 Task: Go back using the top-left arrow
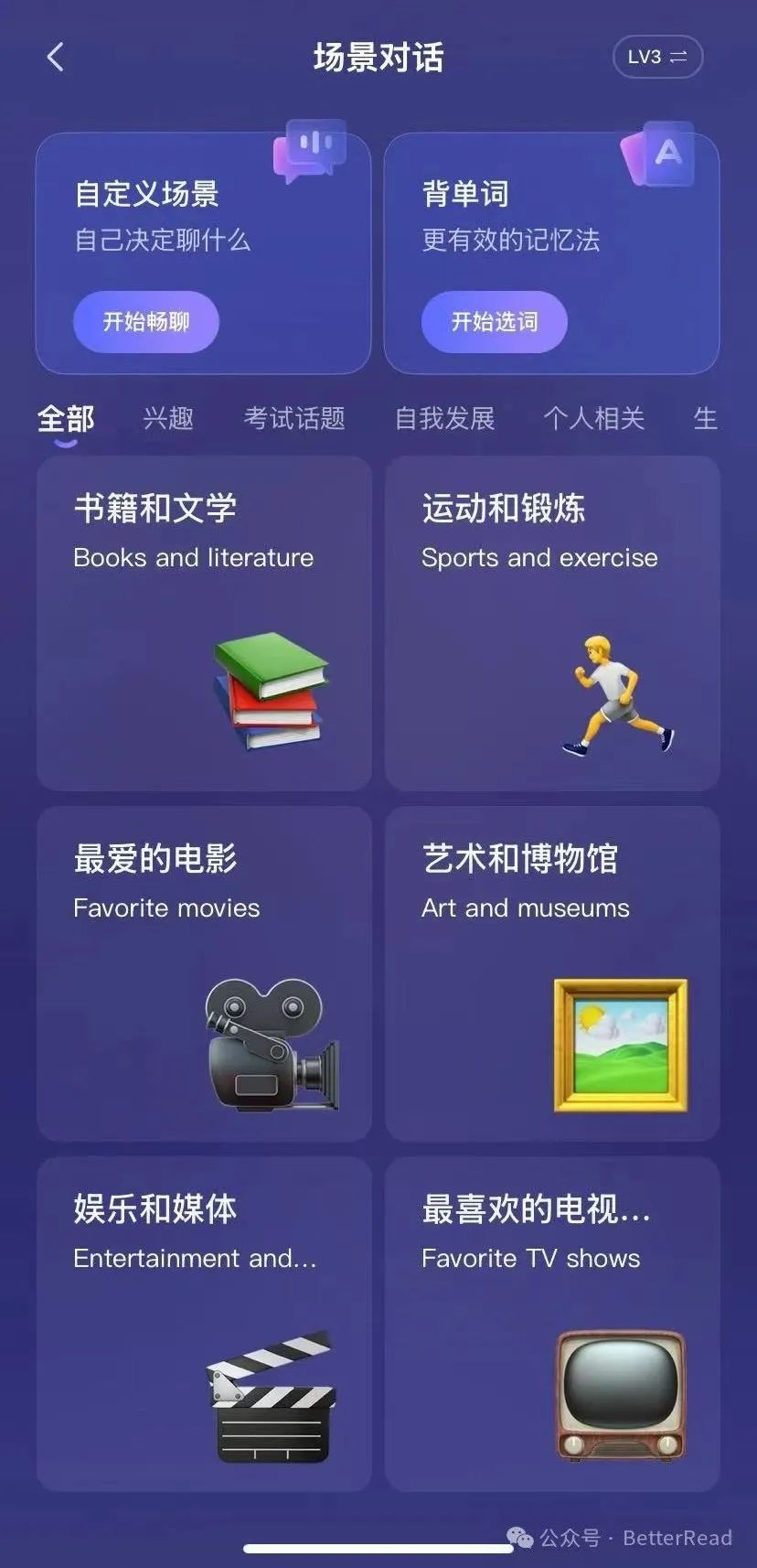(55, 57)
